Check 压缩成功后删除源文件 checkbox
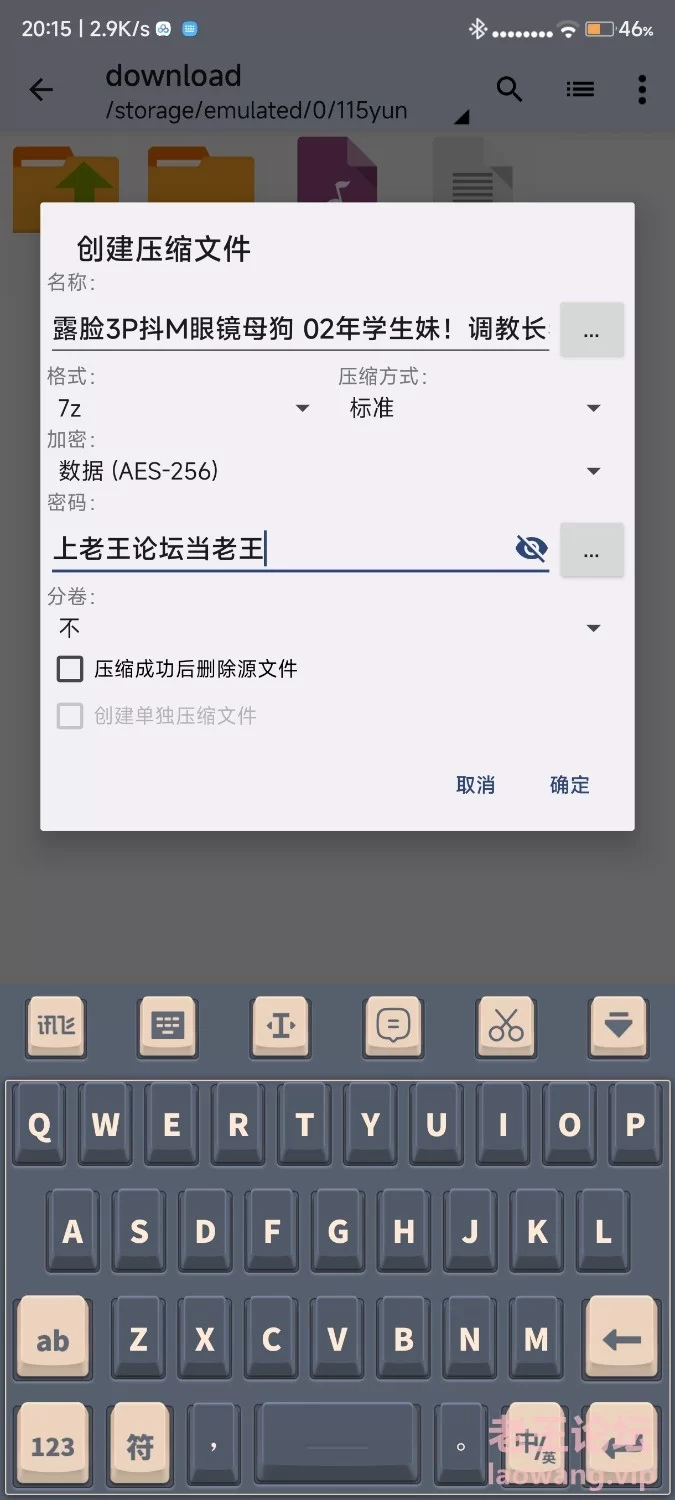This screenshot has width=675, height=1500. coord(70,669)
